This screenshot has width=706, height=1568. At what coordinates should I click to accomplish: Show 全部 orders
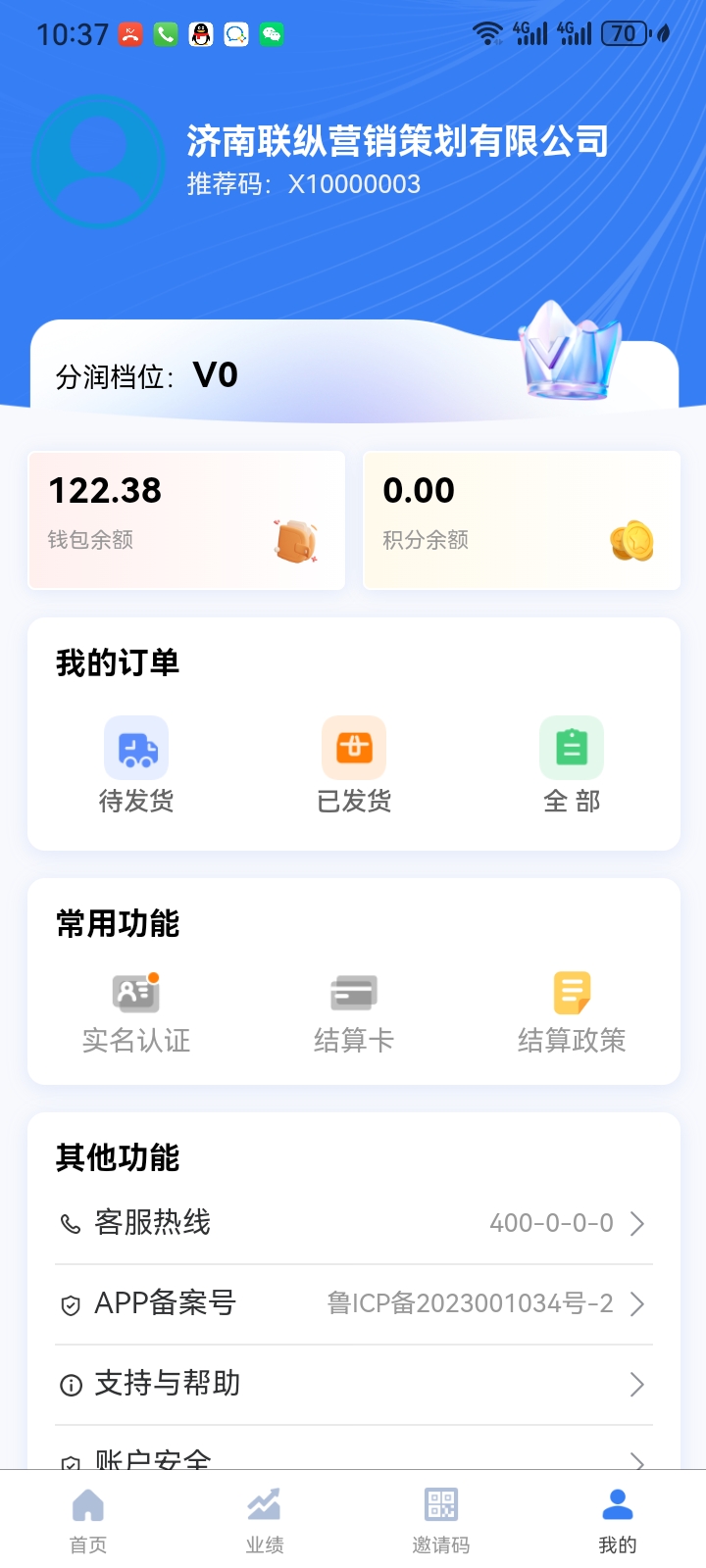click(572, 765)
